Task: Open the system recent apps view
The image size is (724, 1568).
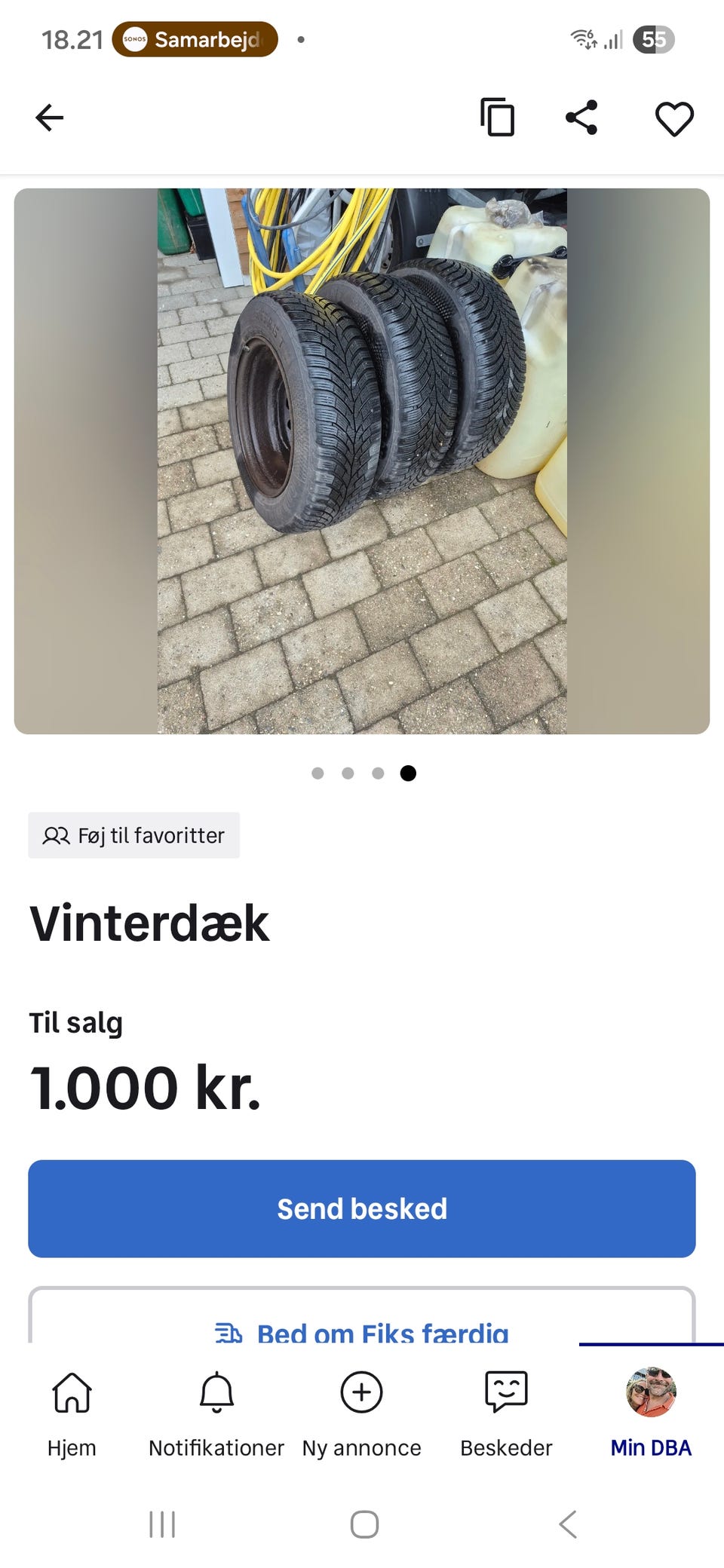Action: pyautogui.click(x=162, y=1524)
